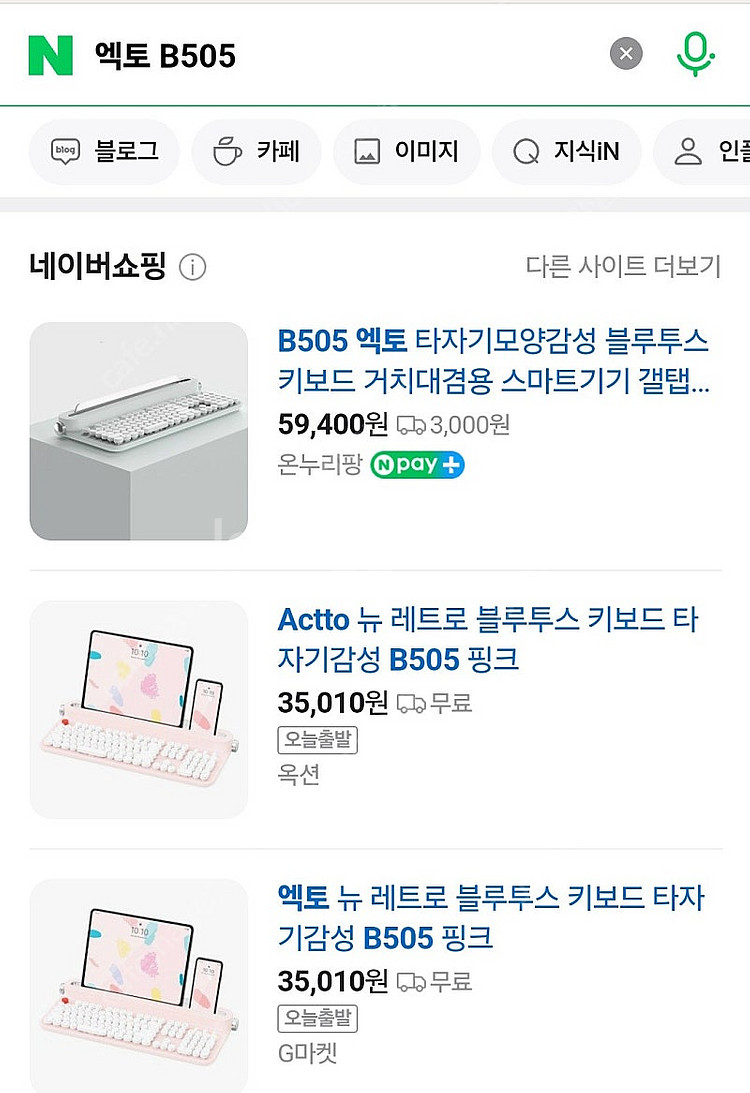Viewport: 750px width, 1093px height.
Task: Clear the search text with the X icon
Action: point(626,54)
